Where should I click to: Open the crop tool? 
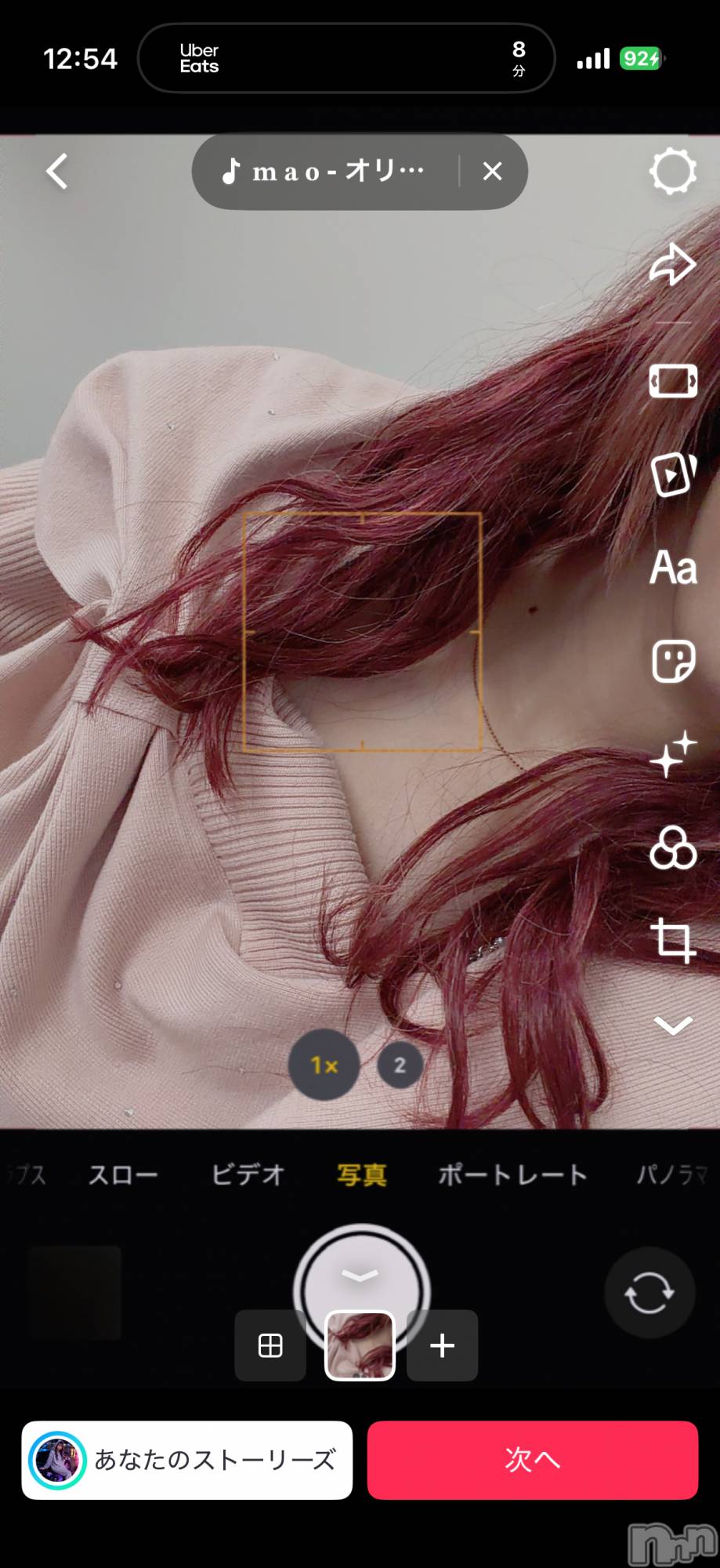[x=672, y=940]
